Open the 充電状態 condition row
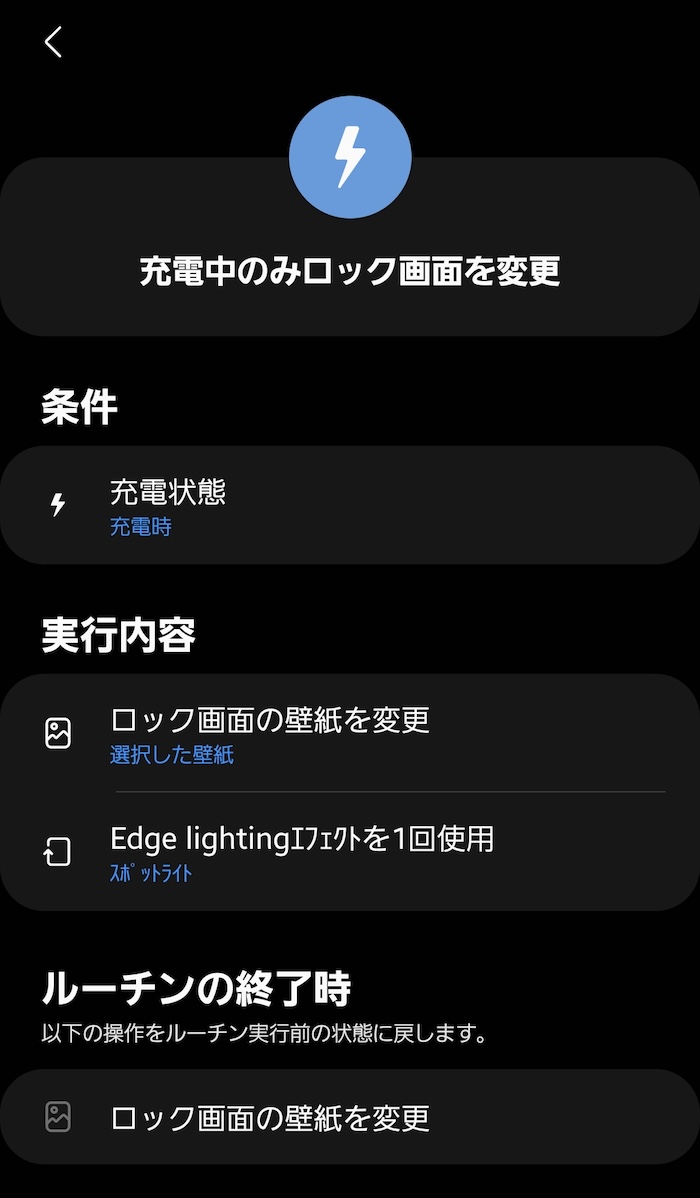The image size is (700, 1198). 350,505
